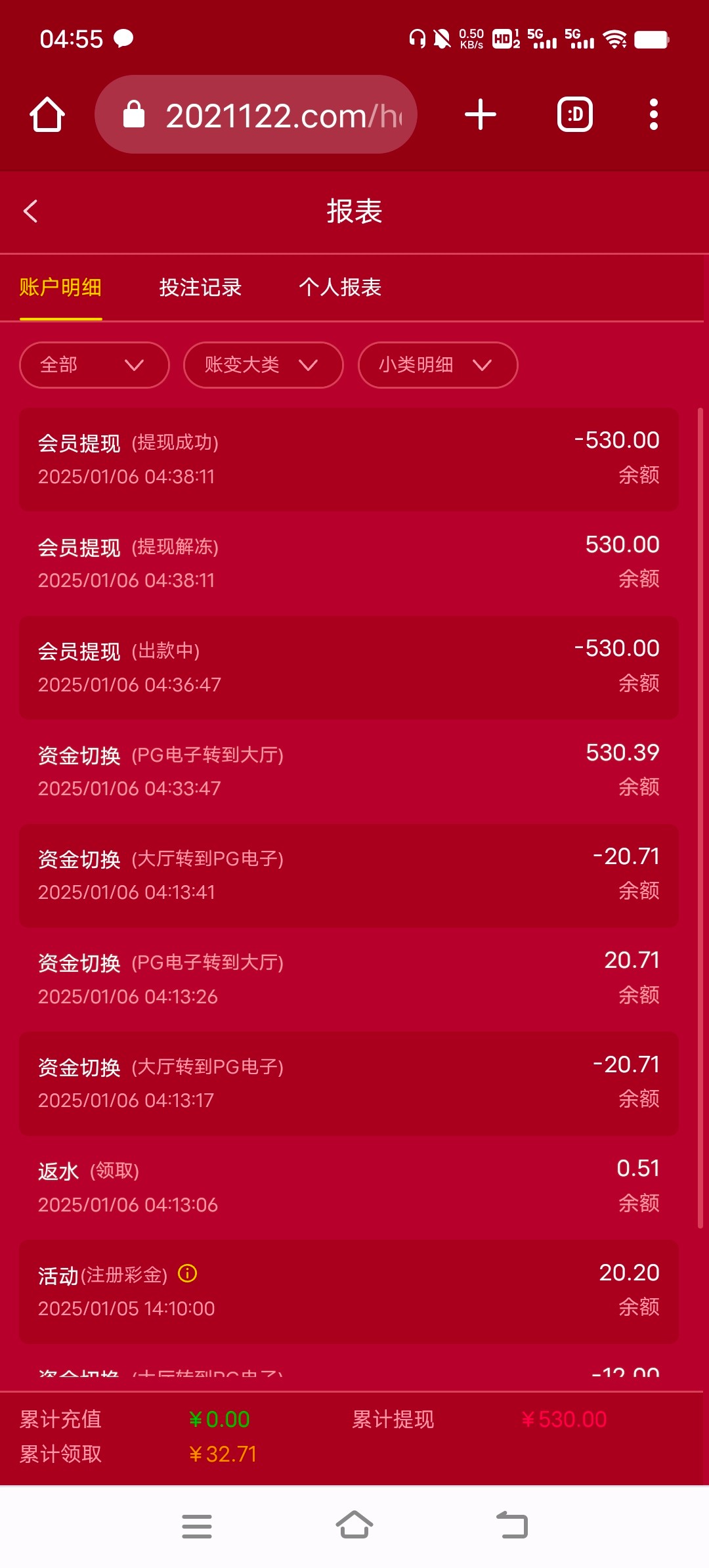Open the tab switcher
This screenshot has width=709, height=1568.
pyautogui.click(x=575, y=115)
